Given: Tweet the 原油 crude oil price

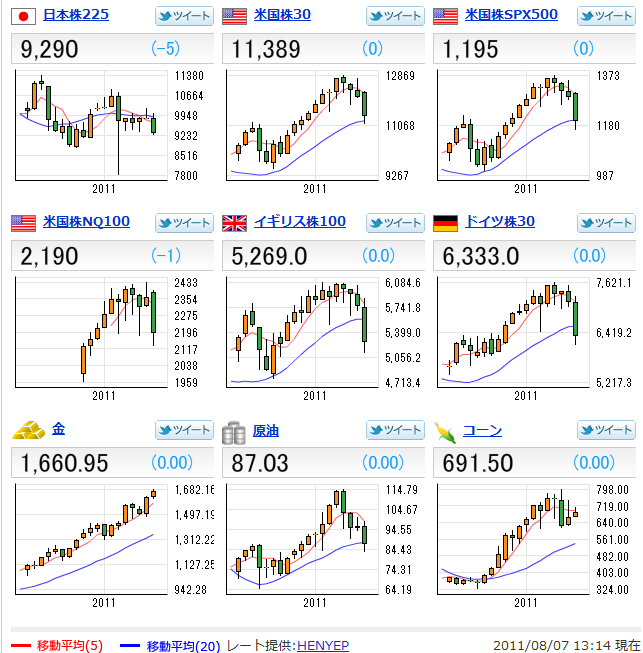Looking at the screenshot, I should (x=395, y=430).
